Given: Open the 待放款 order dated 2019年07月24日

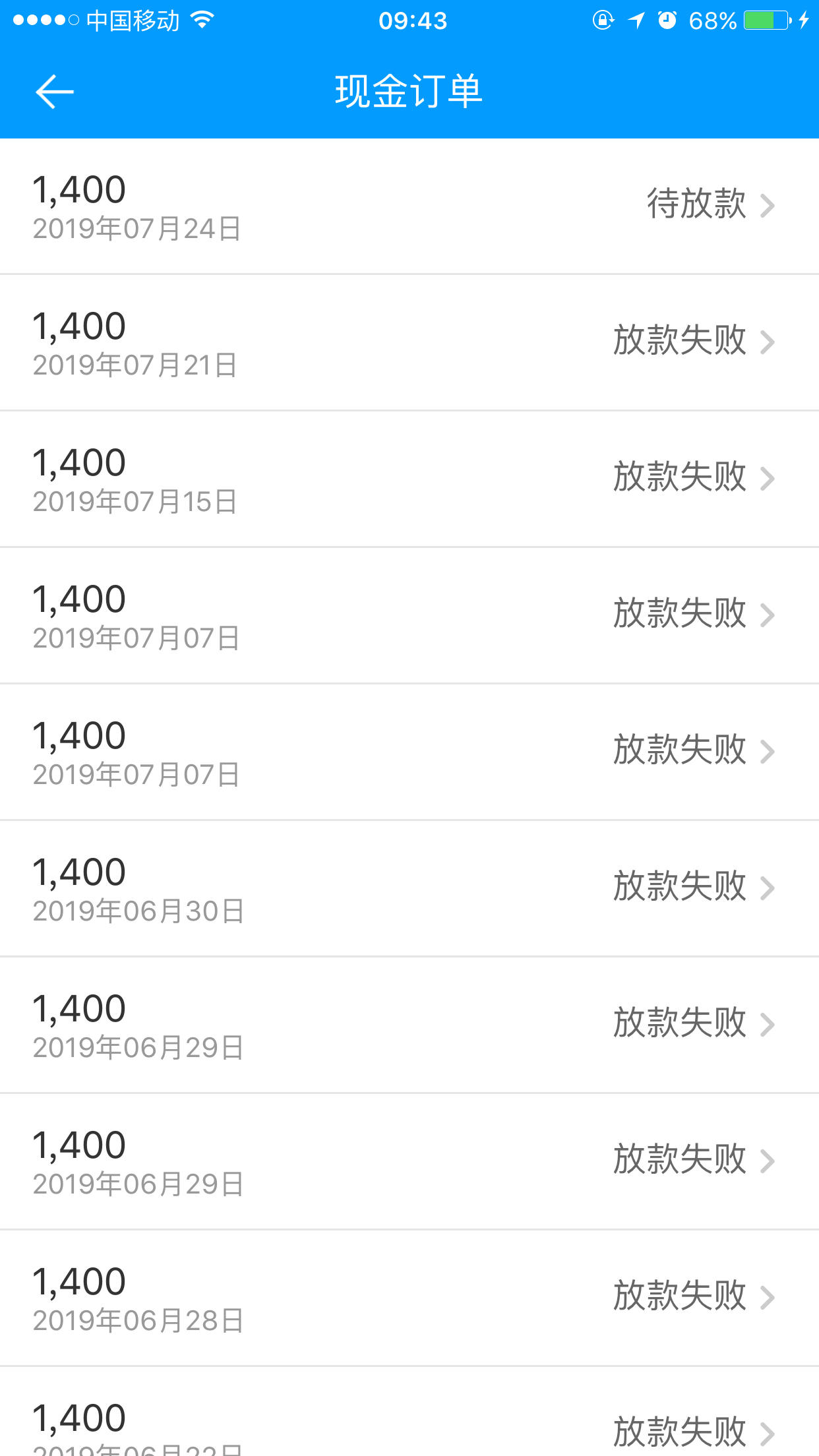Looking at the screenshot, I should (409, 206).
